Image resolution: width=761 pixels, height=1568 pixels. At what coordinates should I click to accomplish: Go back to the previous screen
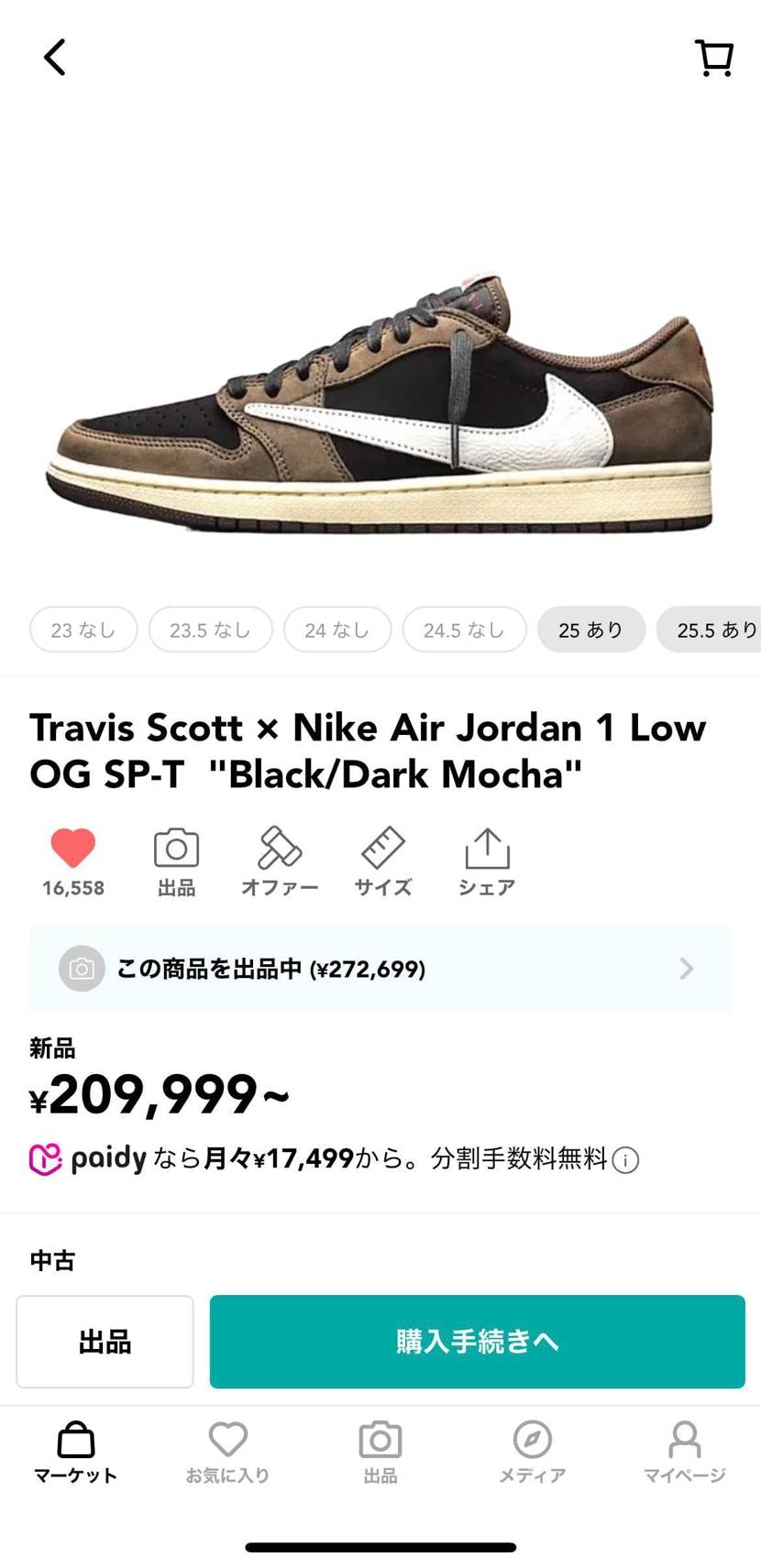pyautogui.click(x=55, y=58)
